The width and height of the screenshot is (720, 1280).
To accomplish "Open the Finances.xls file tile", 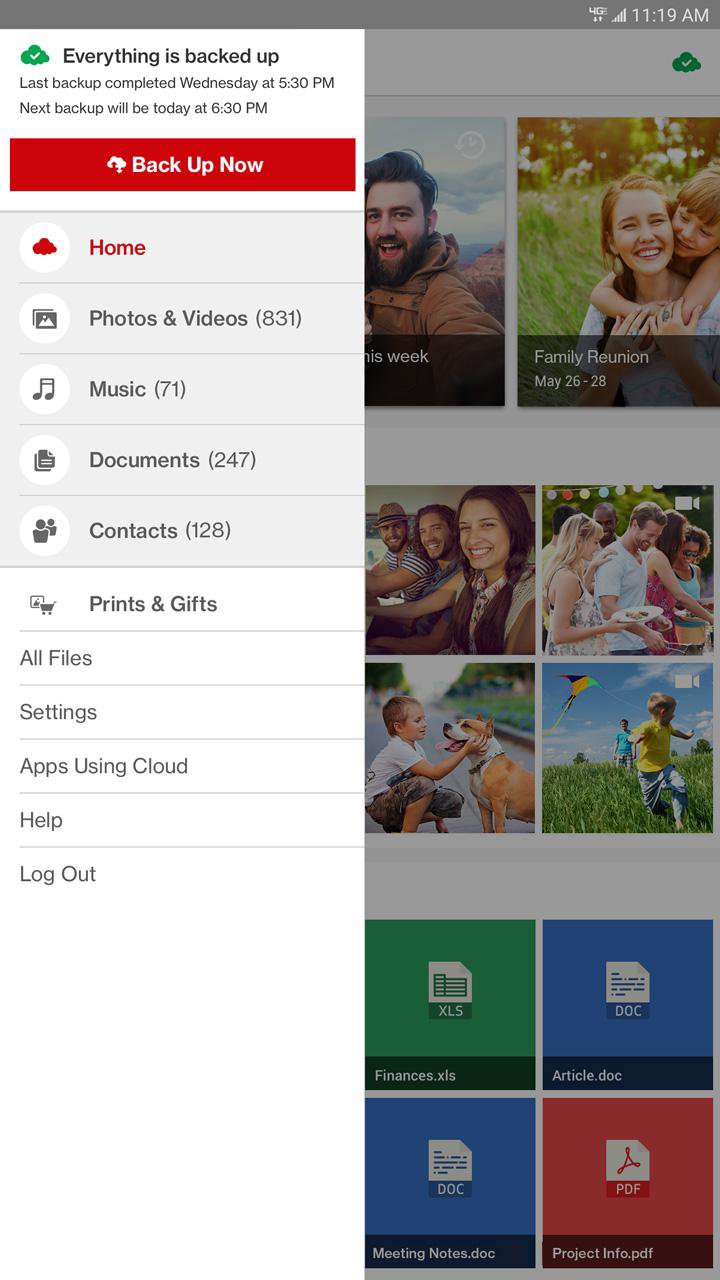I will tap(450, 1005).
